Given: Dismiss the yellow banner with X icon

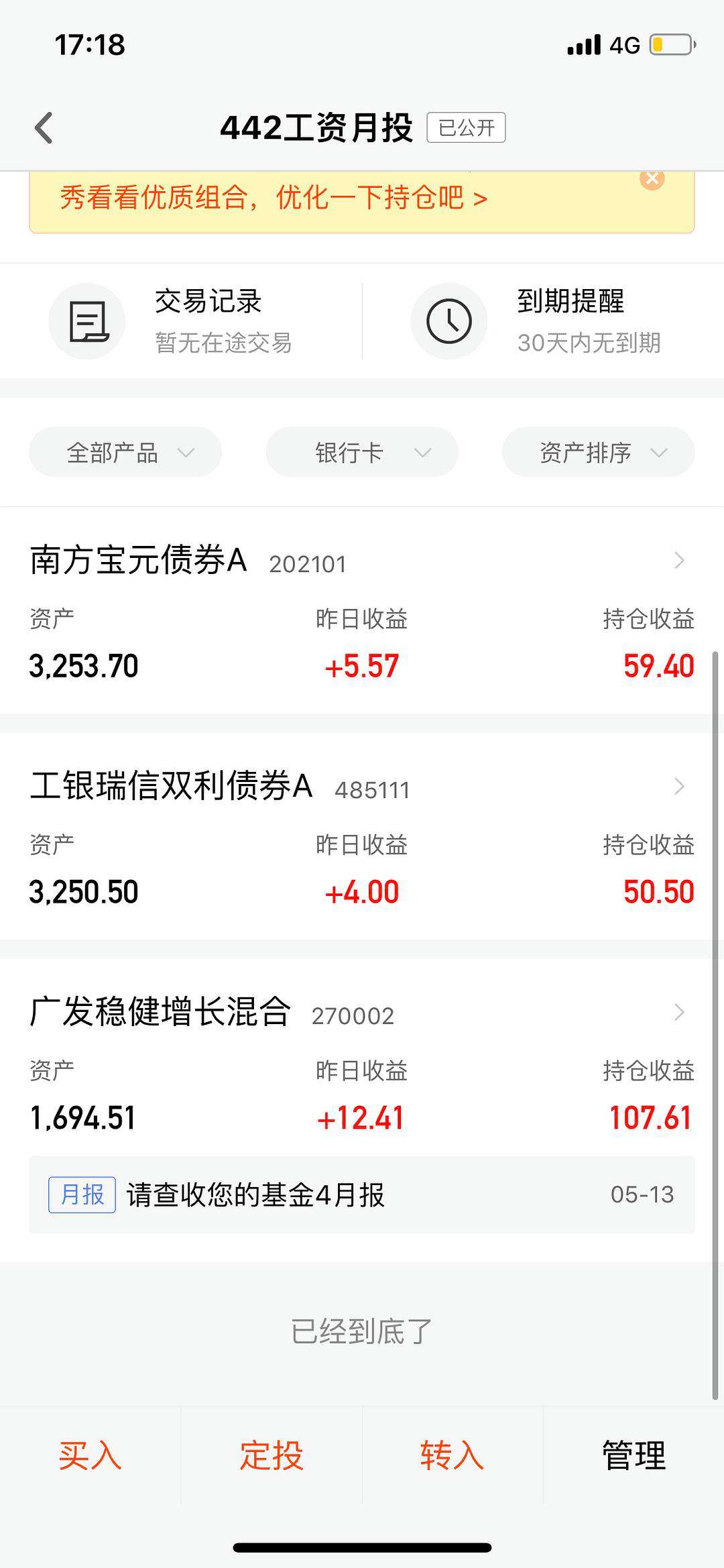Looking at the screenshot, I should 651,178.
